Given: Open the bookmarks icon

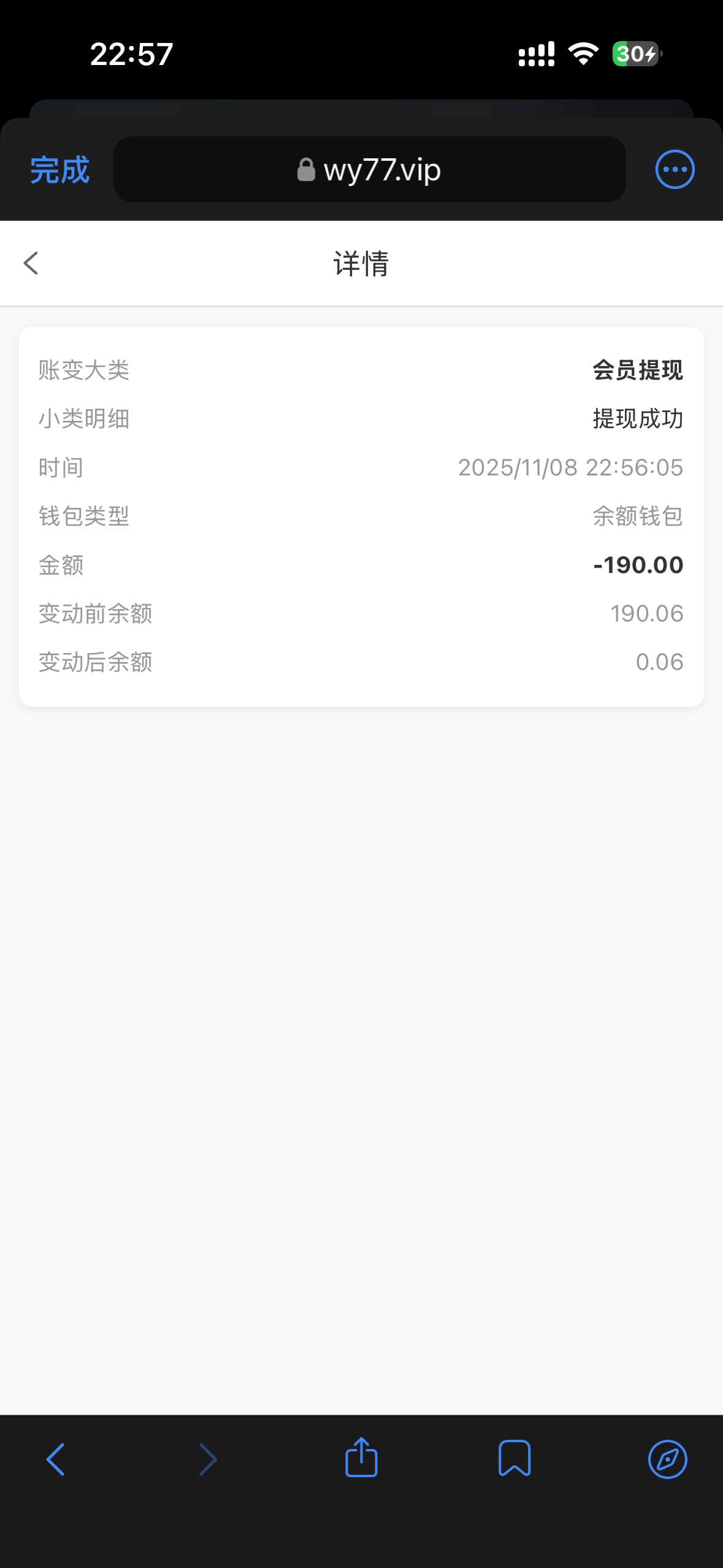Looking at the screenshot, I should pyautogui.click(x=514, y=1458).
